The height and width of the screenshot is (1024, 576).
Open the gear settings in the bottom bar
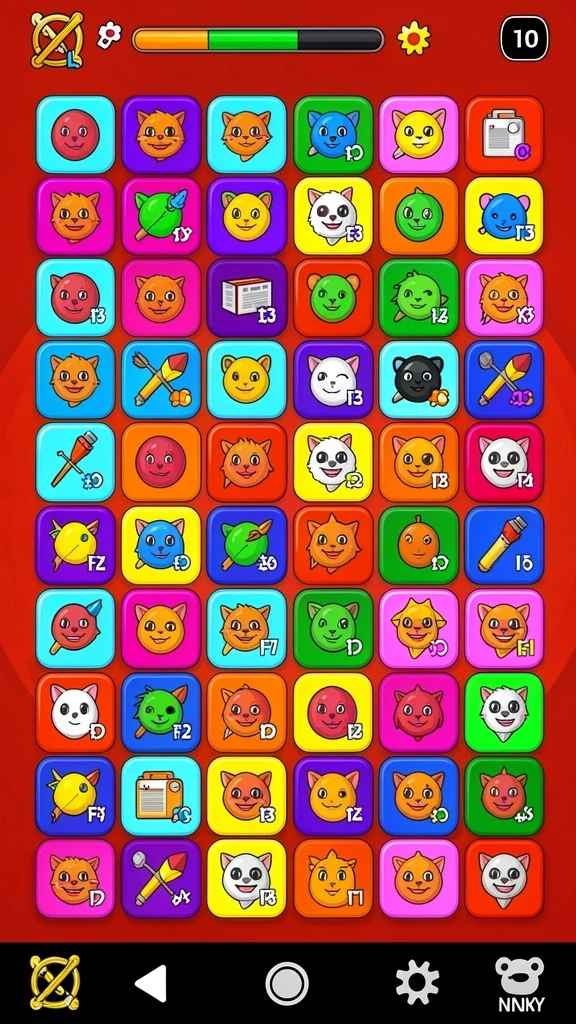pos(417,983)
